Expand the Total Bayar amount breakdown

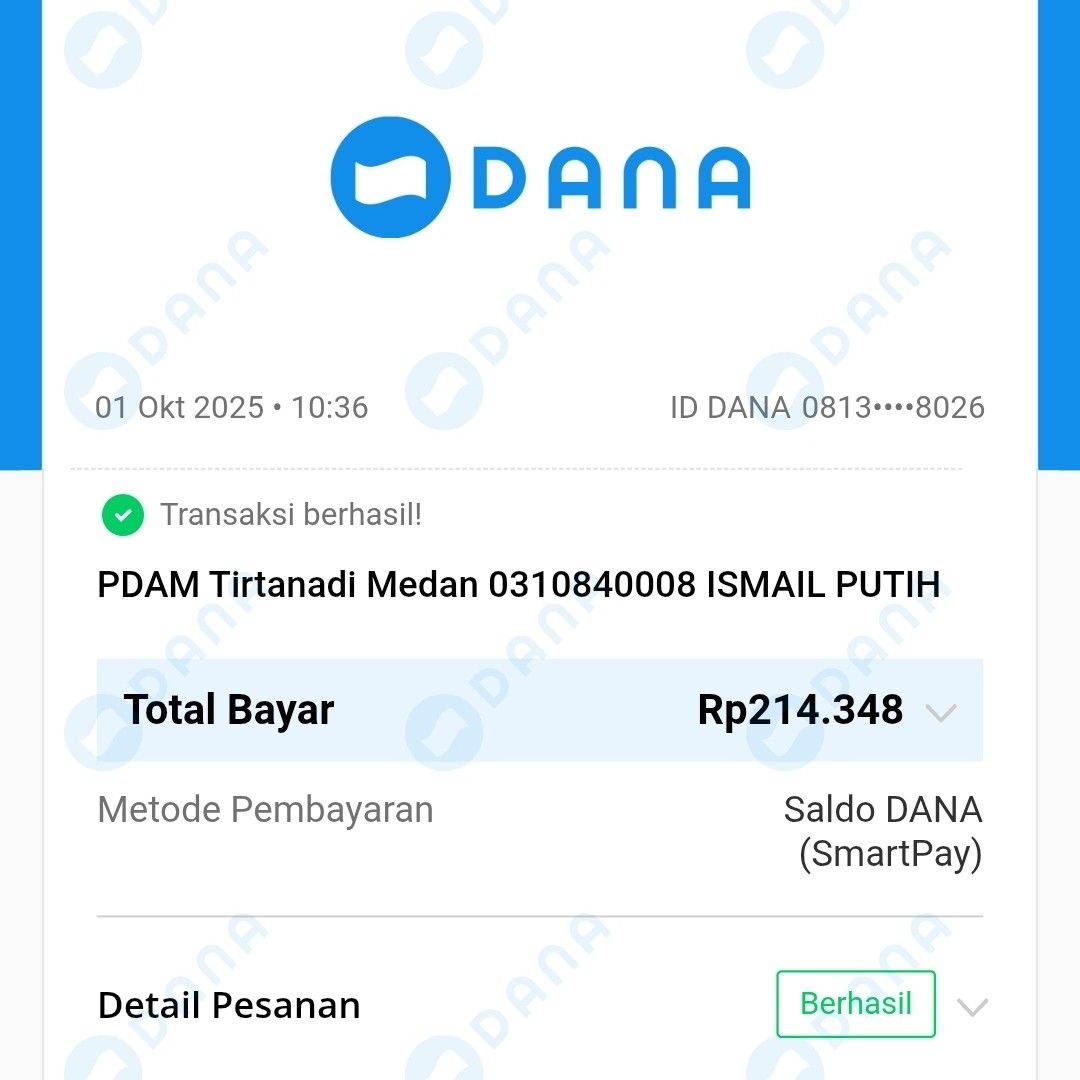click(x=941, y=712)
